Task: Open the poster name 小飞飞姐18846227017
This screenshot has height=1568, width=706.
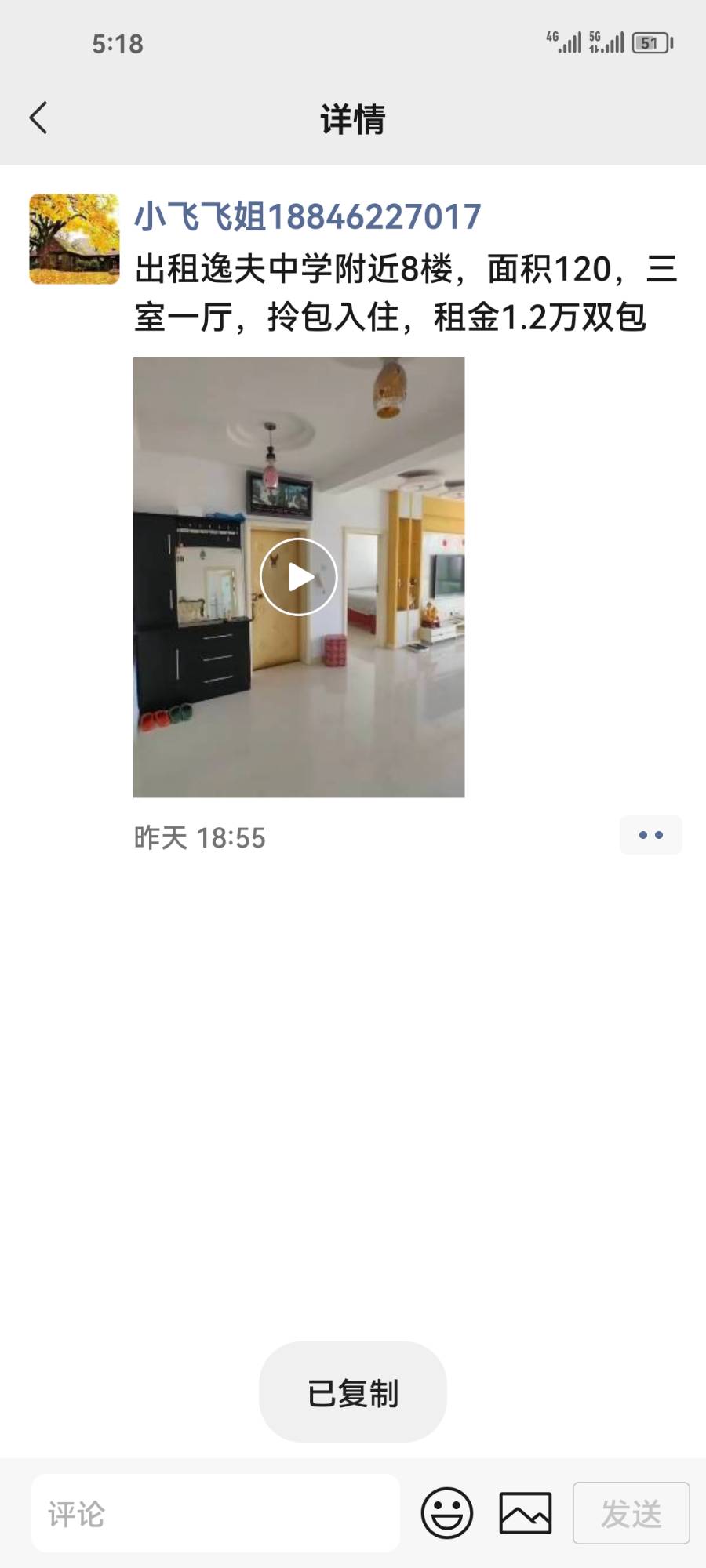Action: pos(308,216)
